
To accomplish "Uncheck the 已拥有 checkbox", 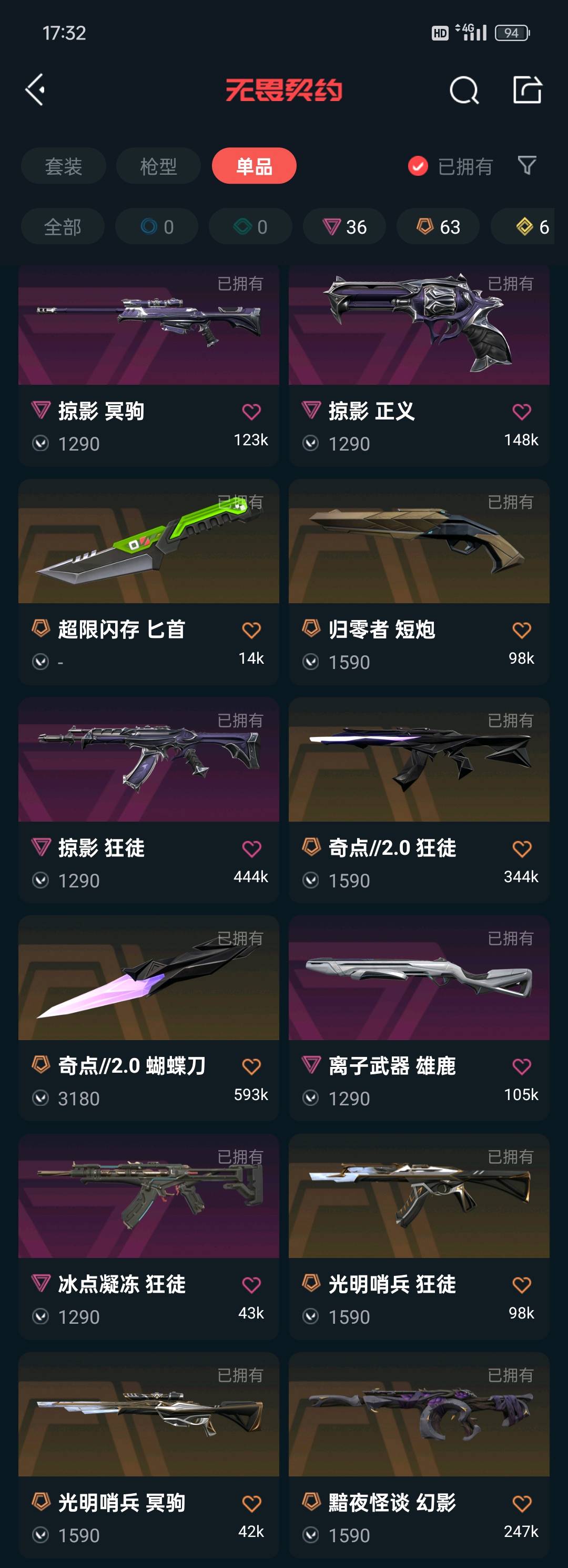I will [418, 166].
